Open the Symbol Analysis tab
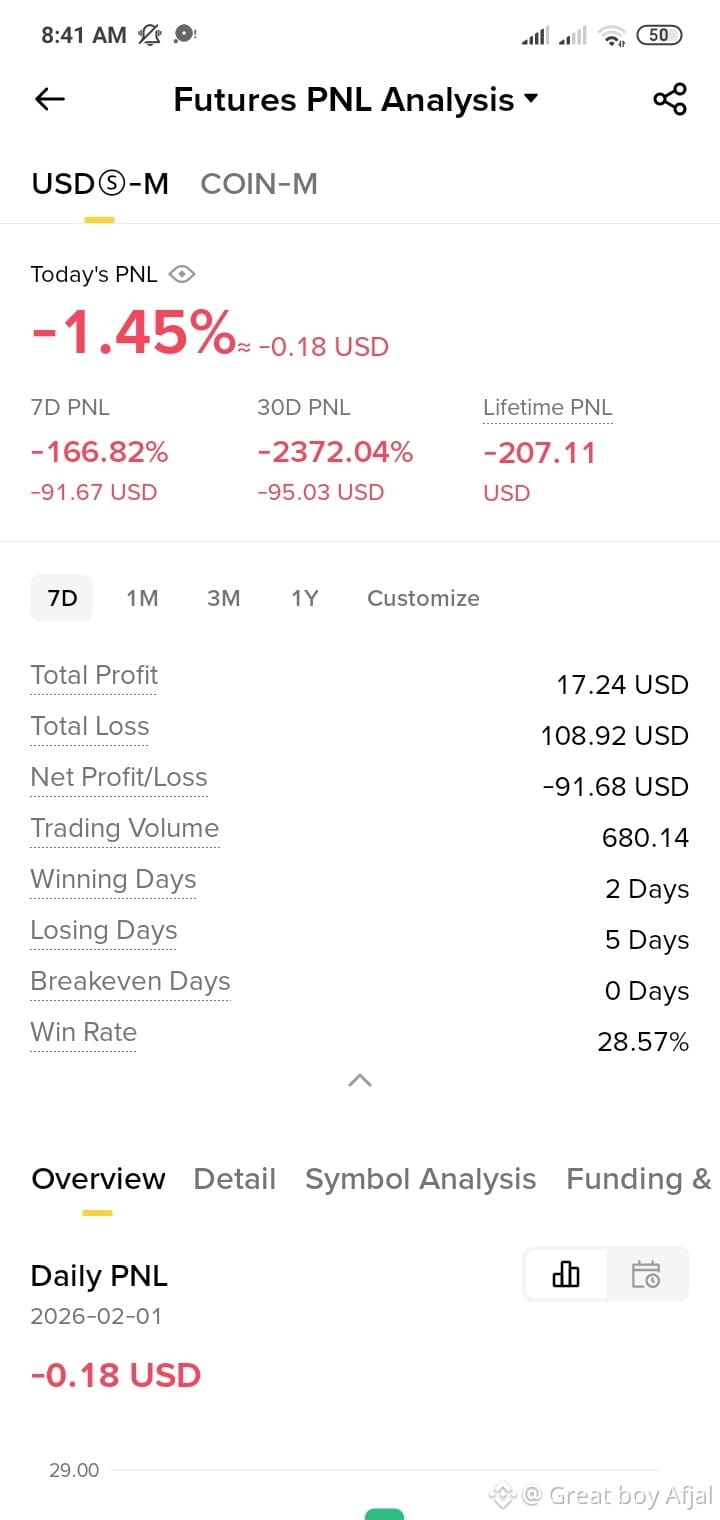 [x=420, y=1179]
